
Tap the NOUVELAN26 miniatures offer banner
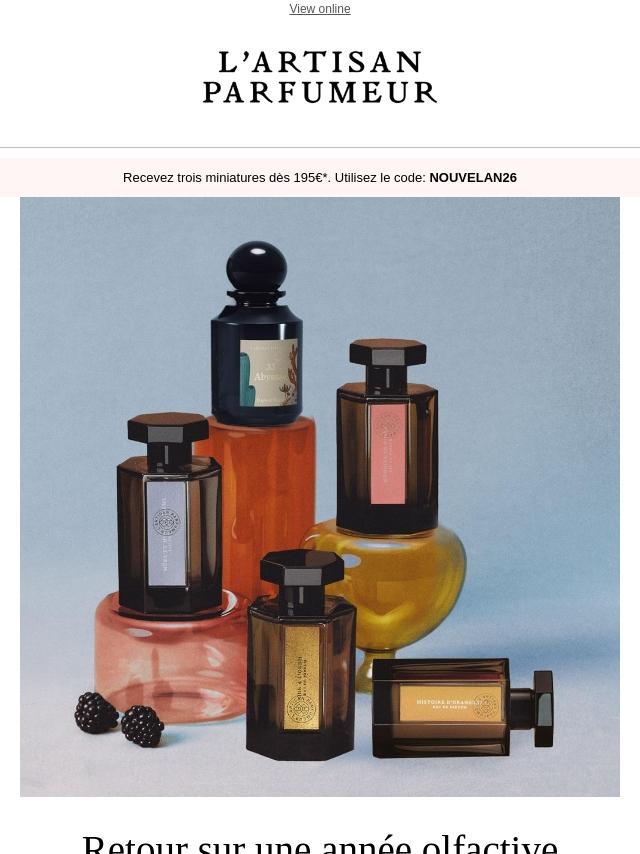tap(320, 178)
